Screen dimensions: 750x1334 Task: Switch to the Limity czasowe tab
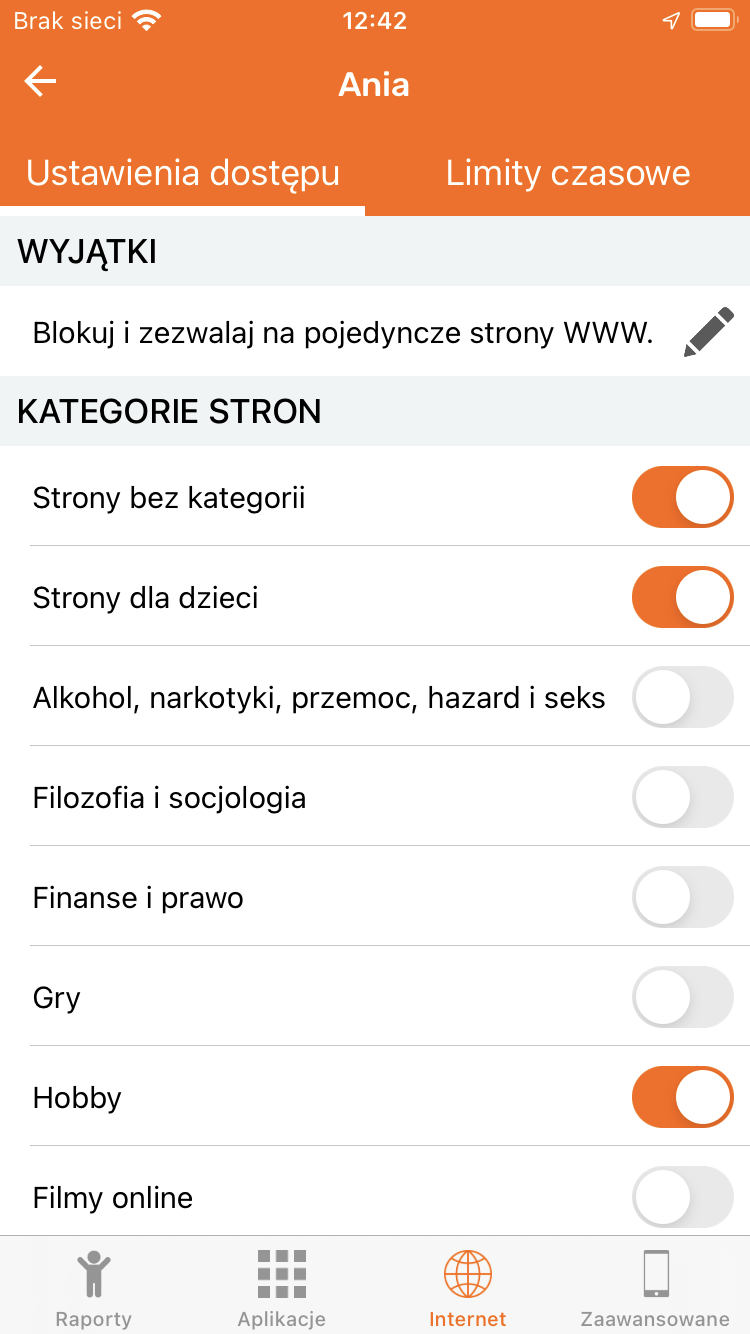[x=567, y=173]
